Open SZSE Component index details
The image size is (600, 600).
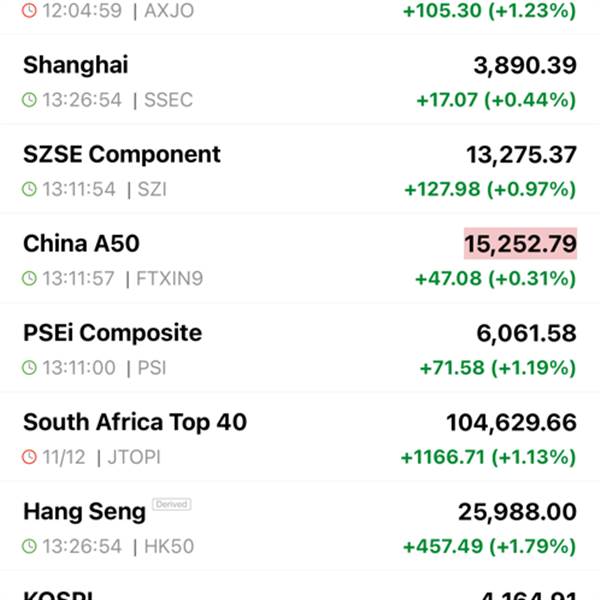point(300,169)
